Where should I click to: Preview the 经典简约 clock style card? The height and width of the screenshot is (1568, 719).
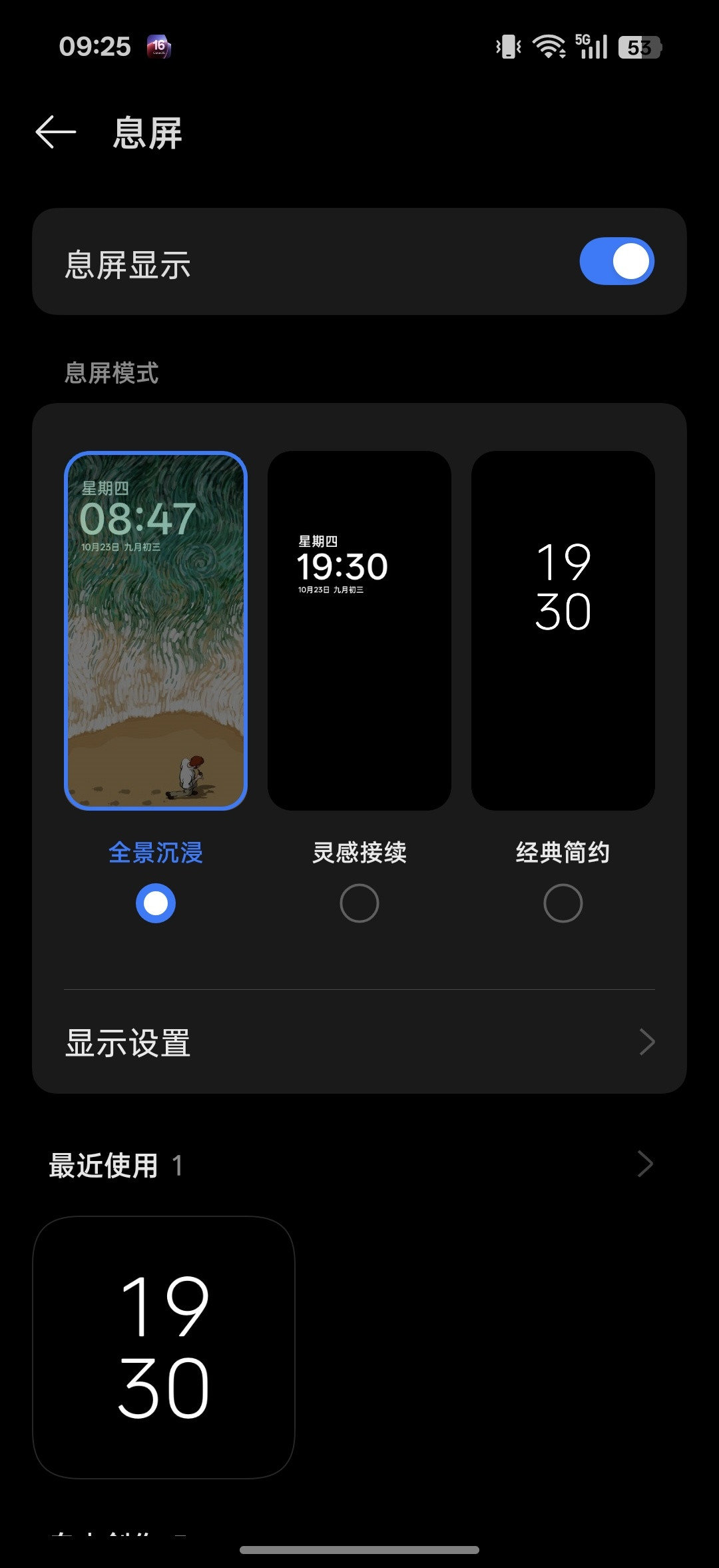point(563,630)
